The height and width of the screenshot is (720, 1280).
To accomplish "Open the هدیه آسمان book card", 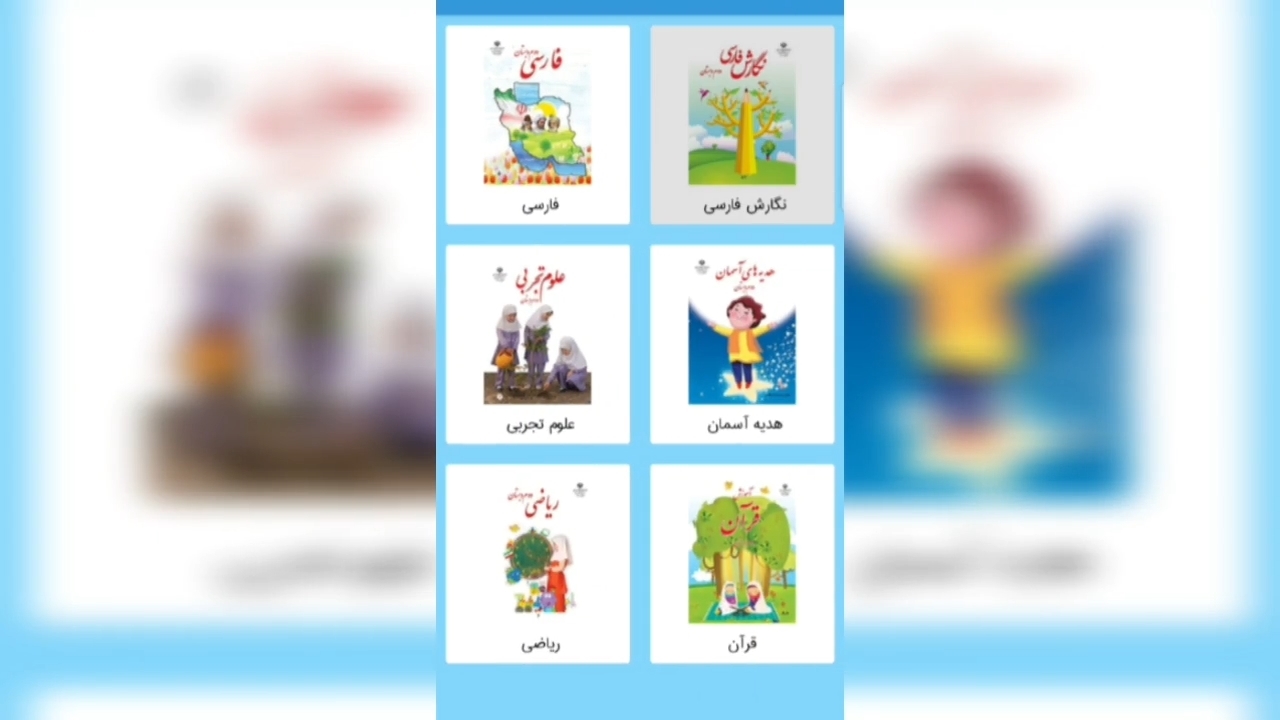I will pyautogui.click(x=742, y=344).
